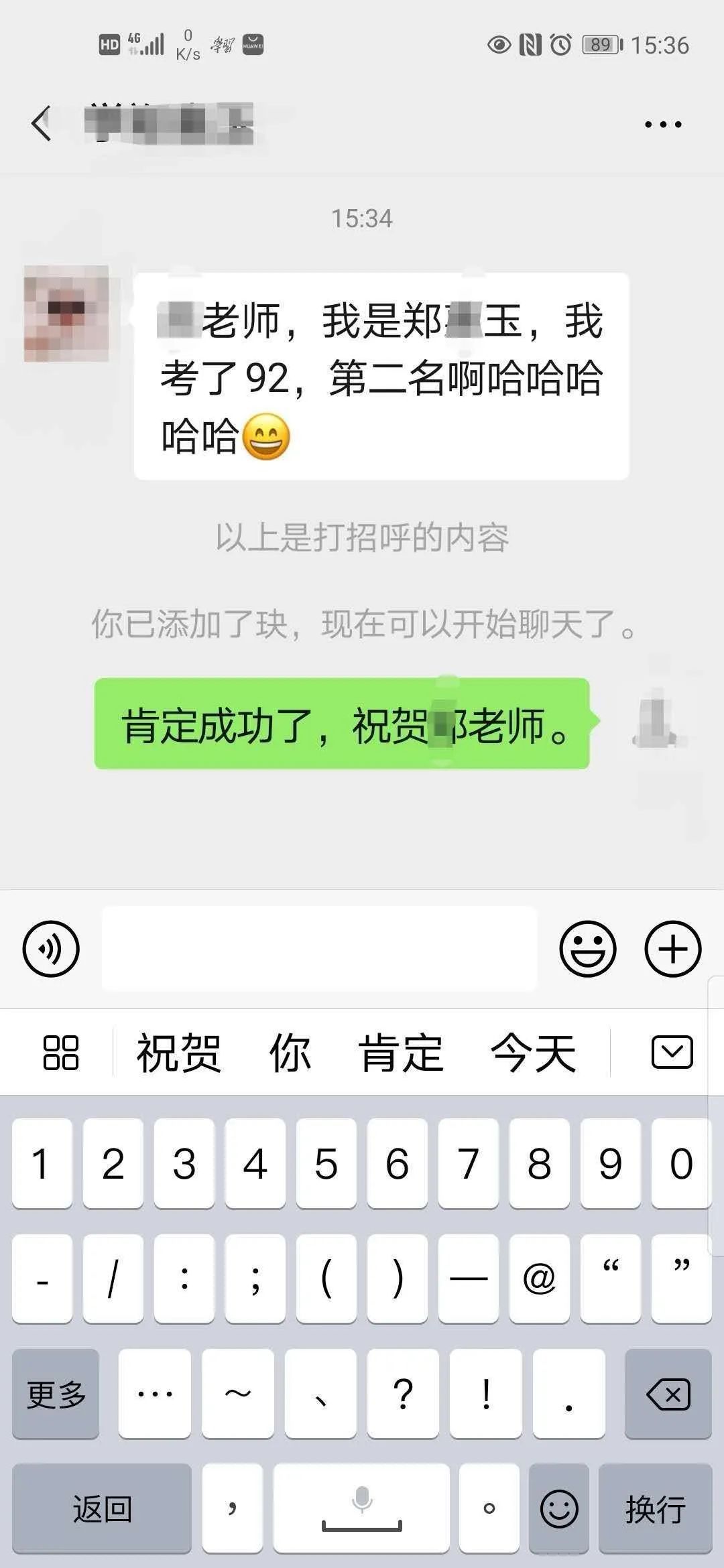
Task: Tap the question mark key
Action: [x=403, y=1395]
